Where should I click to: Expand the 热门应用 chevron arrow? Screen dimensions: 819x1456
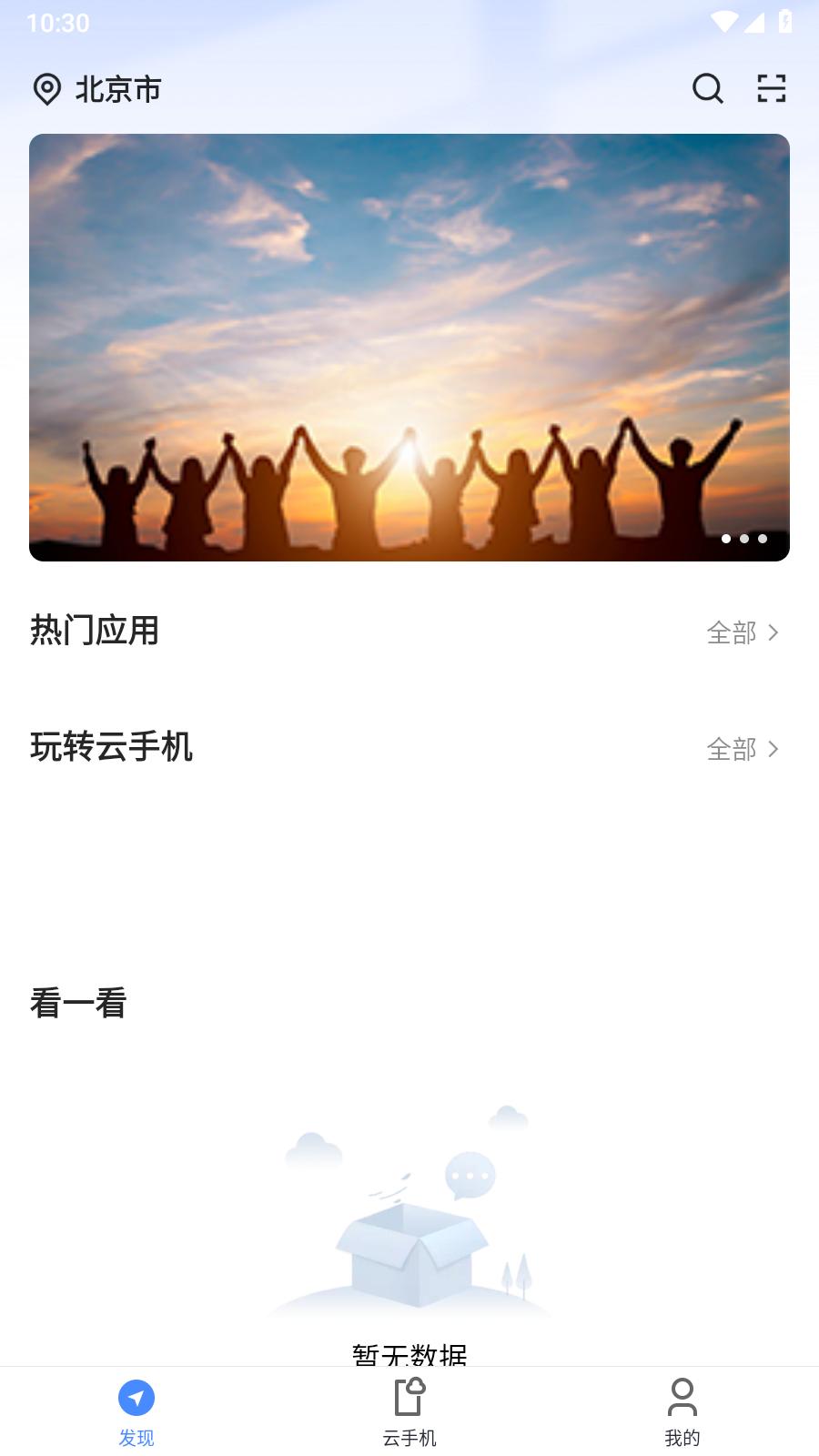tap(774, 632)
